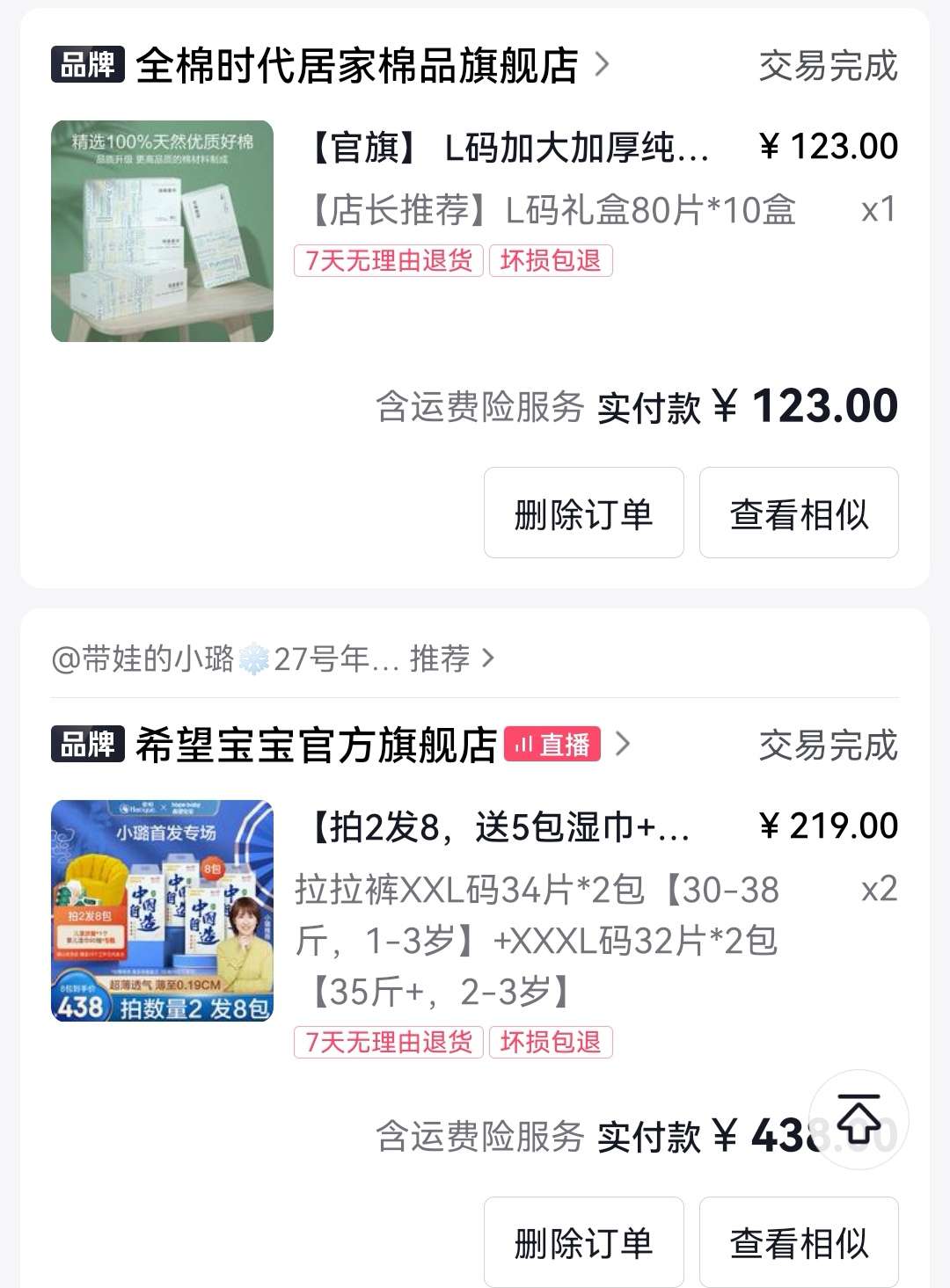View similar items for the 希望宝宝 order
Image resolution: width=950 pixels, height=1288 pixels.
[798, 1242]
